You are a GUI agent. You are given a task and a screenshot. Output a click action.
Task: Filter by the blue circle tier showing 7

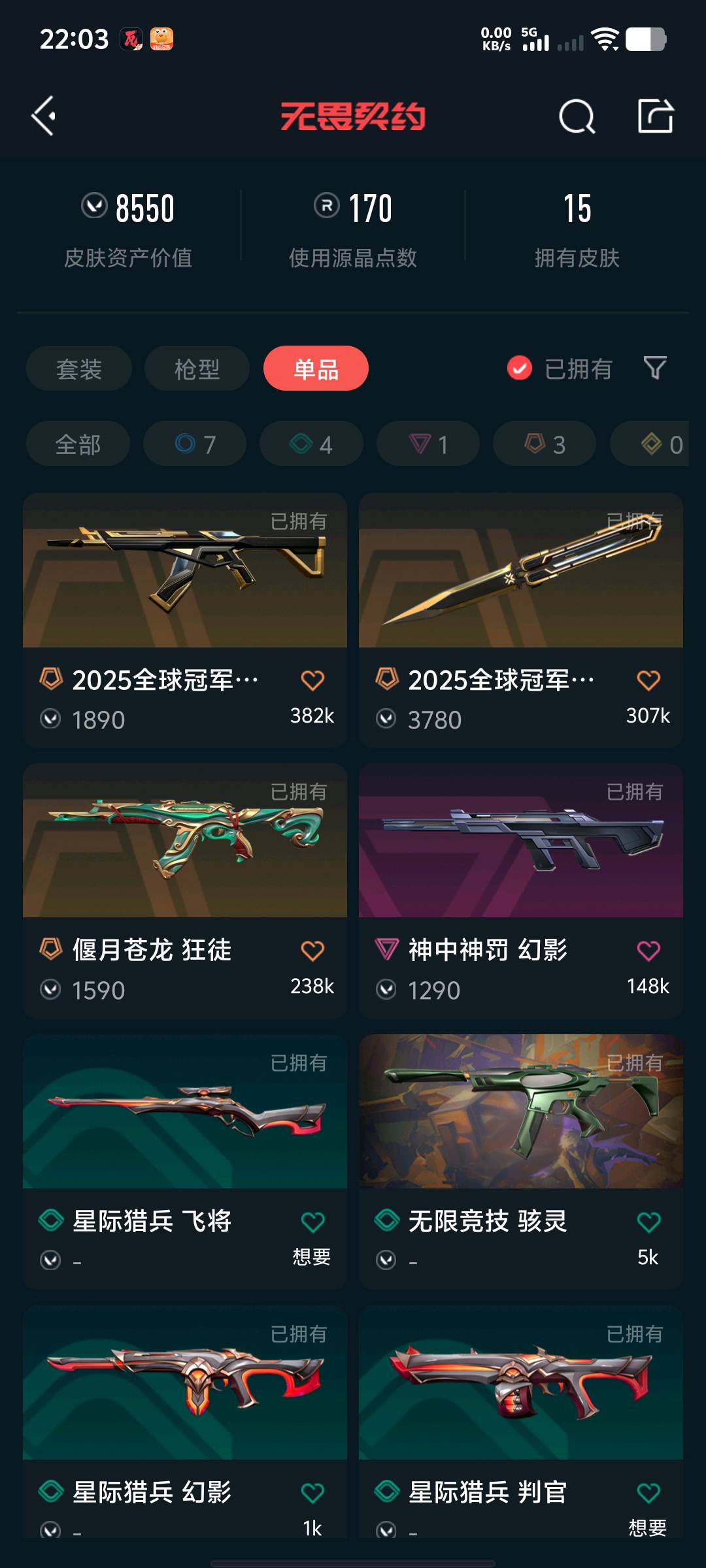pos(195,444)
